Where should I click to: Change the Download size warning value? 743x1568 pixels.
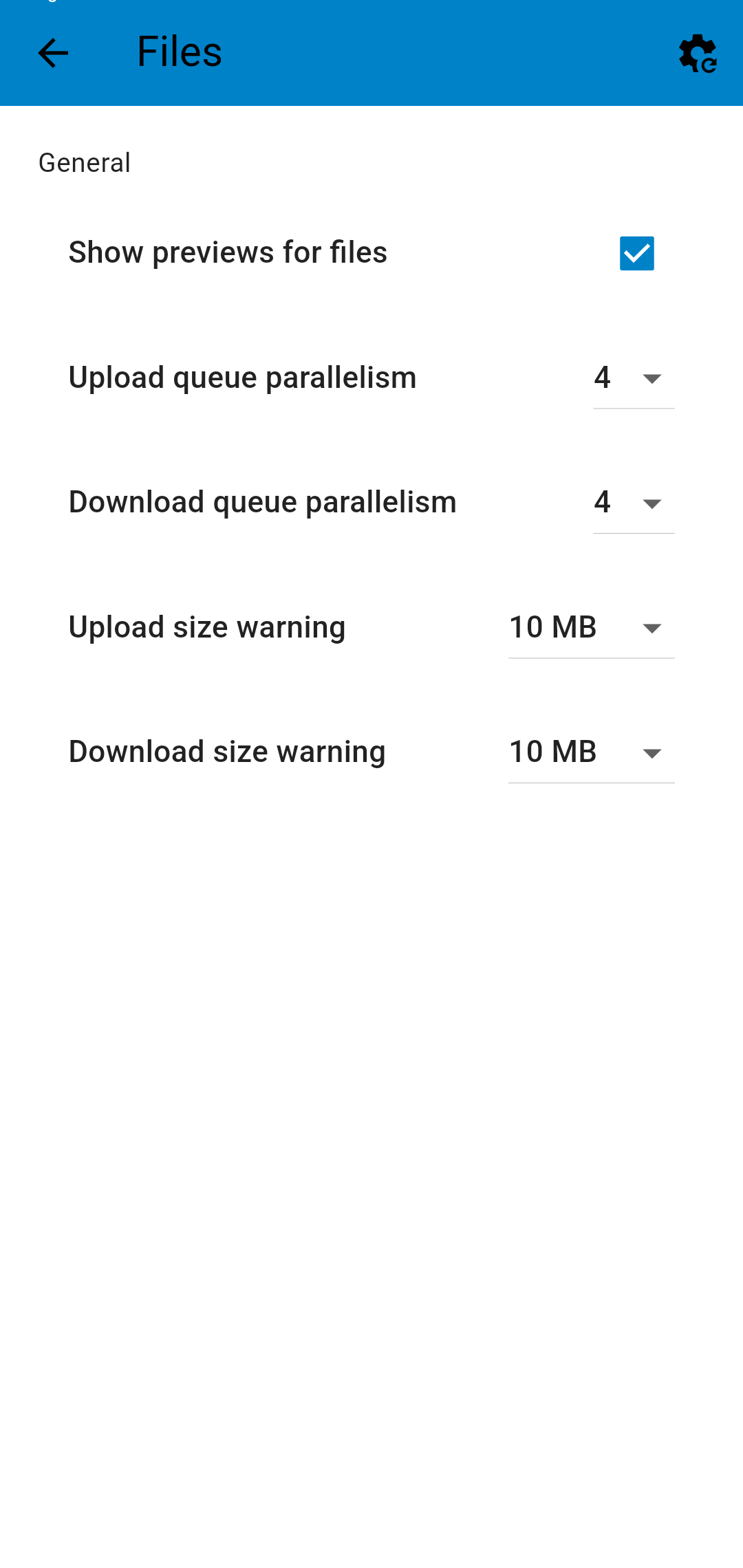pos(591,753)
